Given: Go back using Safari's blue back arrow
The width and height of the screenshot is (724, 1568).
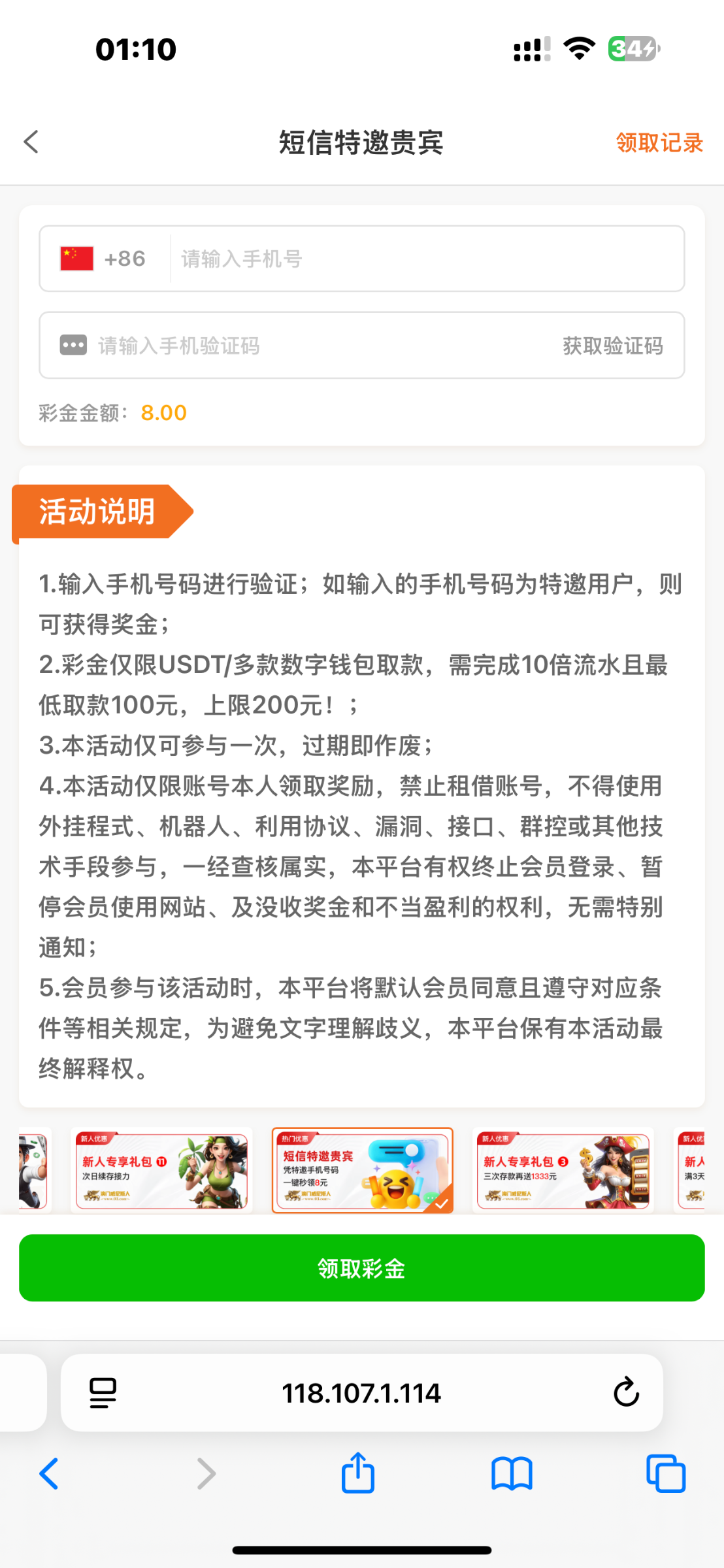Looking at the screenshot, I should pos(49,1473).
